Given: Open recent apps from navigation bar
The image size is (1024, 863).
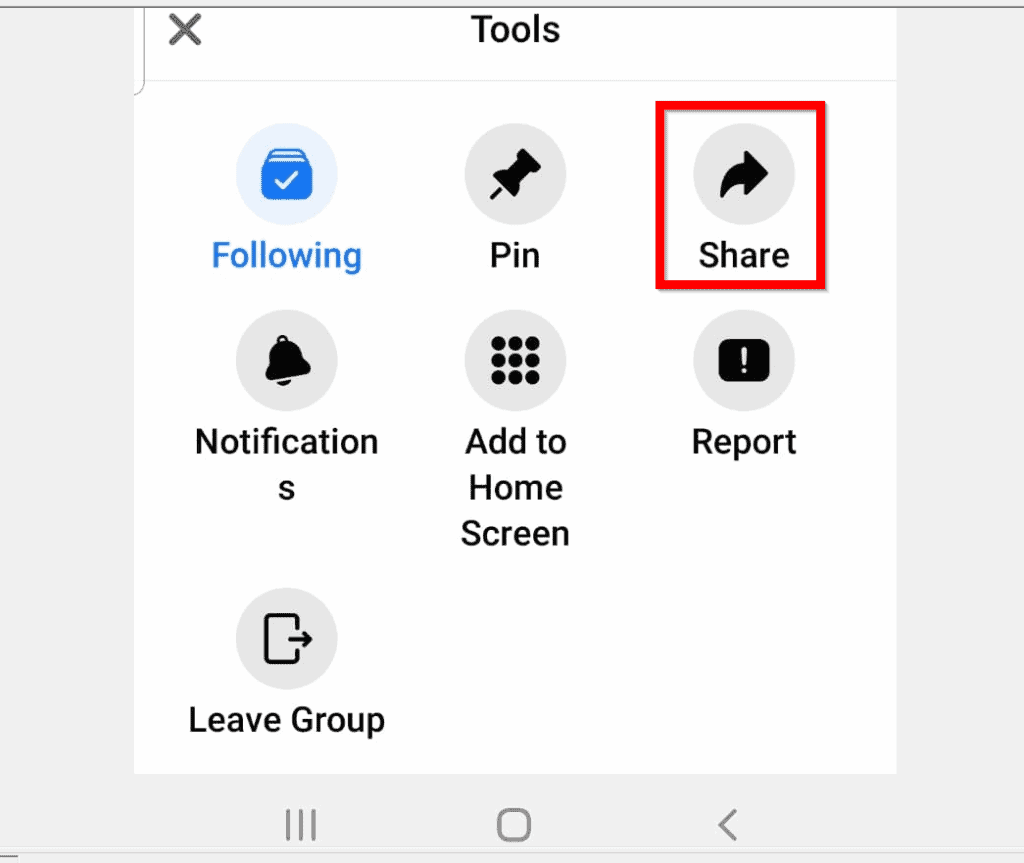Looking at the screenshot, I should (x=300, y=825).
